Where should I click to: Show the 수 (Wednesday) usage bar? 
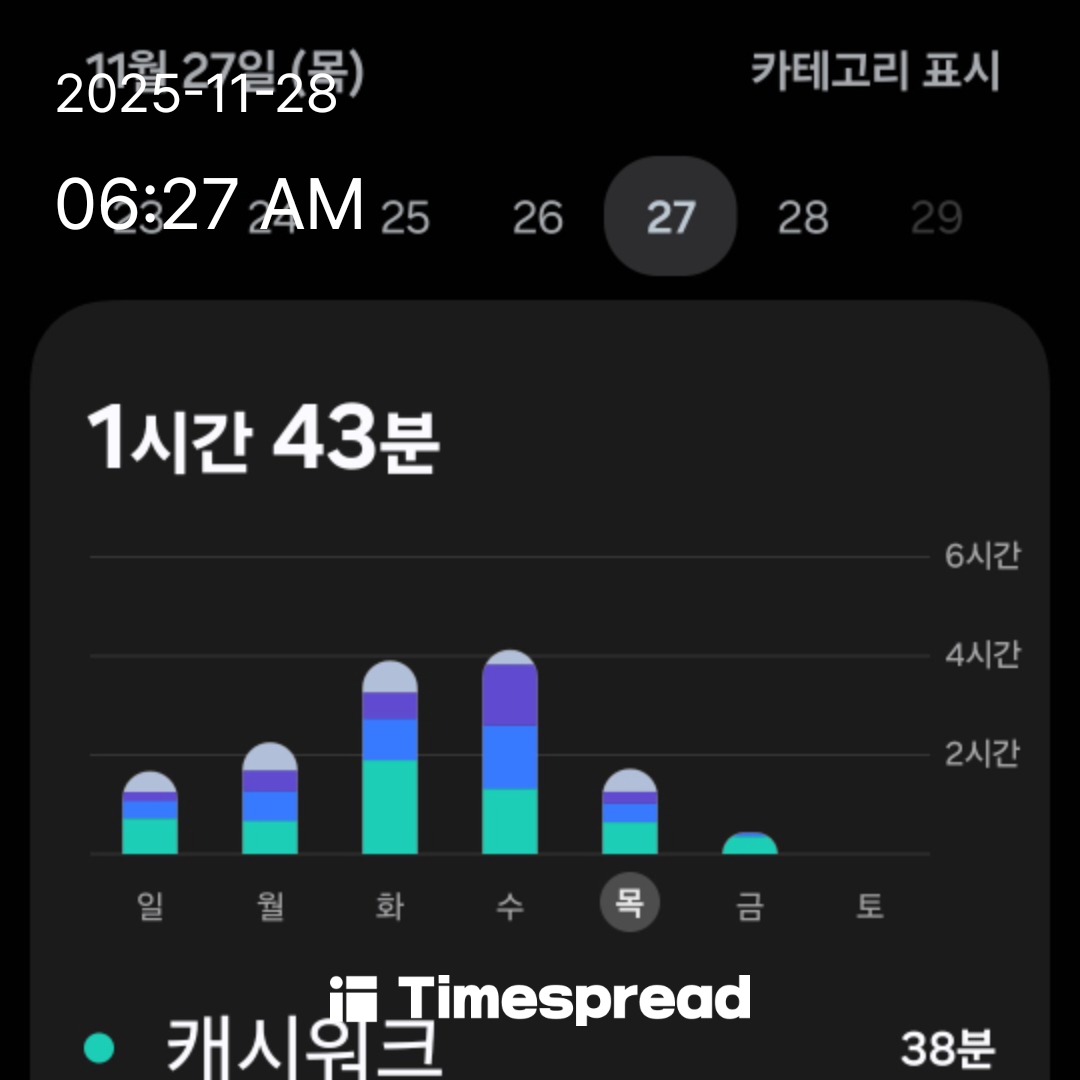tap(510, 755)
